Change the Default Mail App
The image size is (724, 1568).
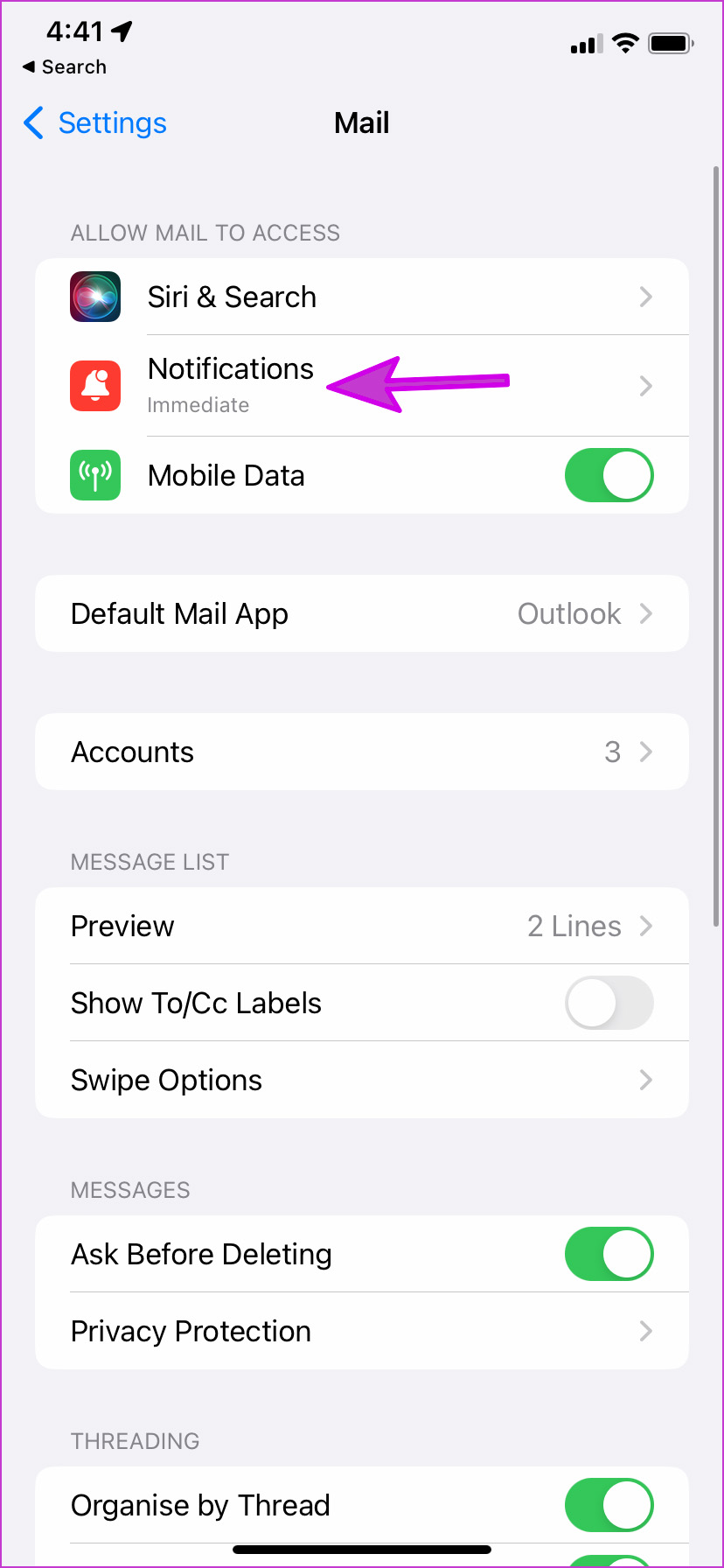[362, 613]
